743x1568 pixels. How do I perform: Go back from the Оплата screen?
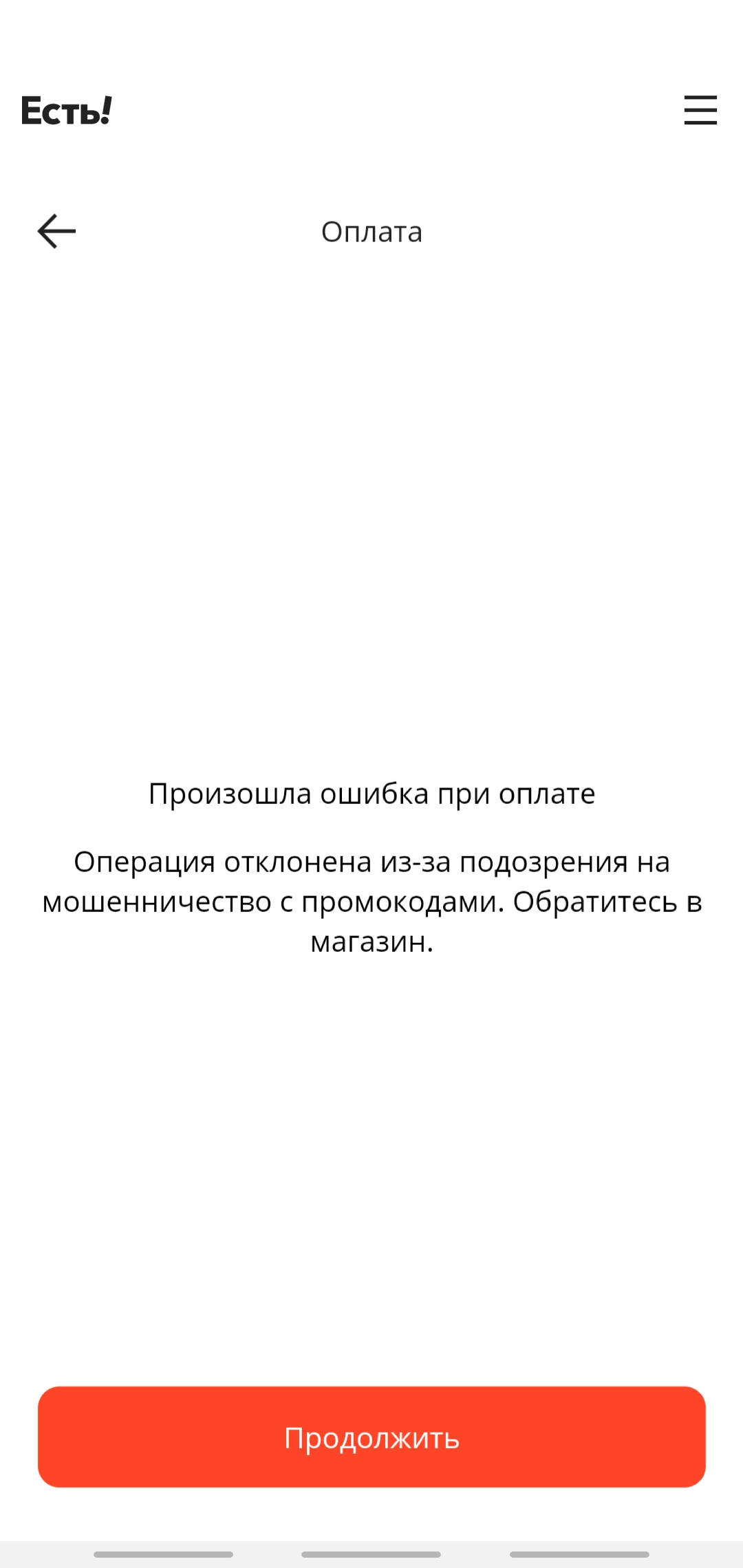tap(56, 231)
